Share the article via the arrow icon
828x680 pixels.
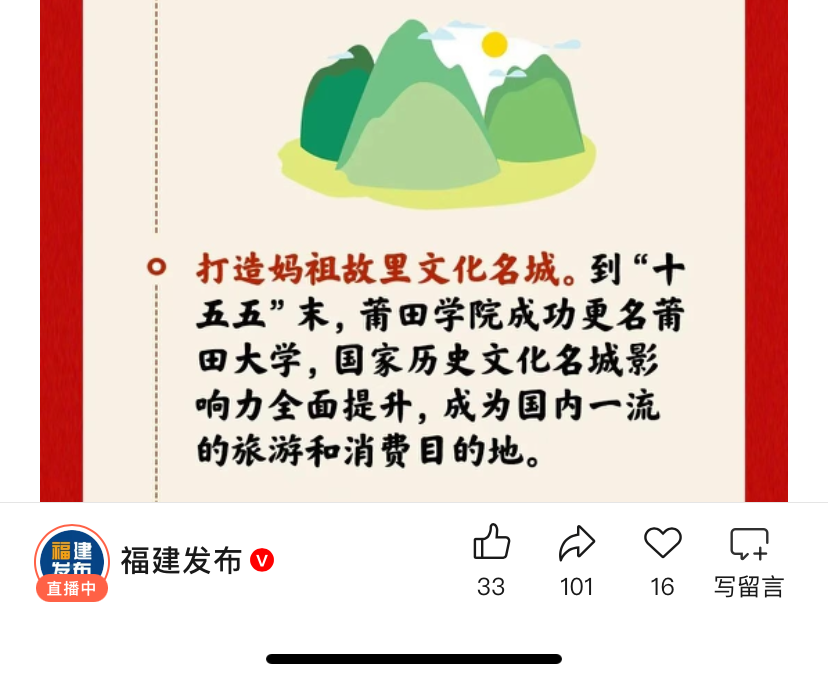[576, 544]
